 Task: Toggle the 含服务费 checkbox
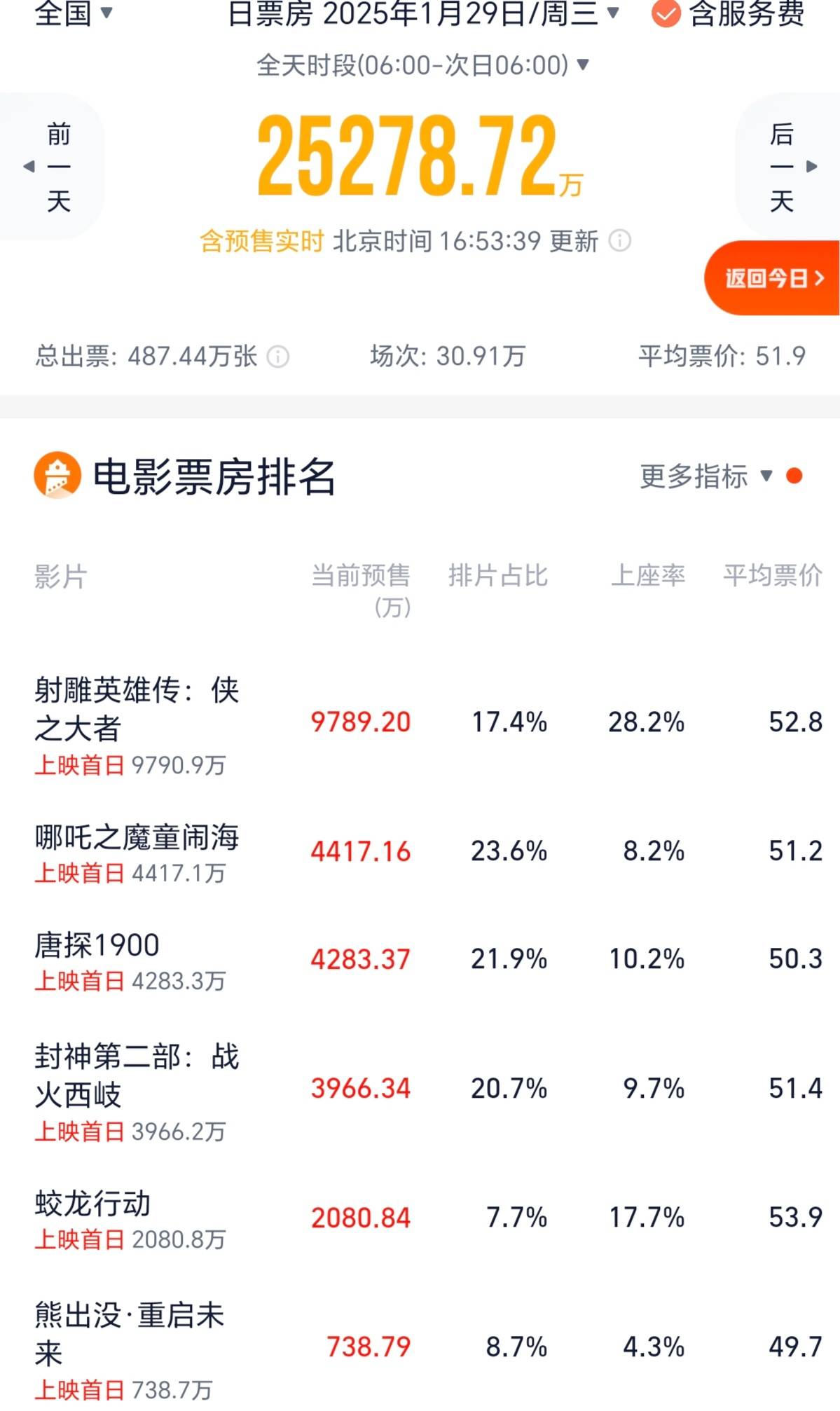click(666, 13)
